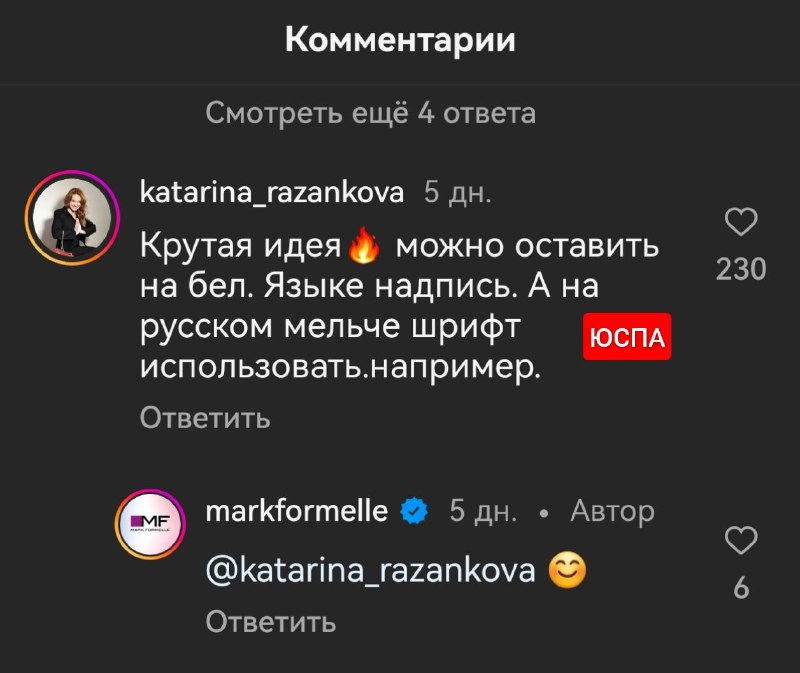Tap Ответить under katarina_razankova's comment
The width and height of the screenshot is (800, 673).
point(205,418)
